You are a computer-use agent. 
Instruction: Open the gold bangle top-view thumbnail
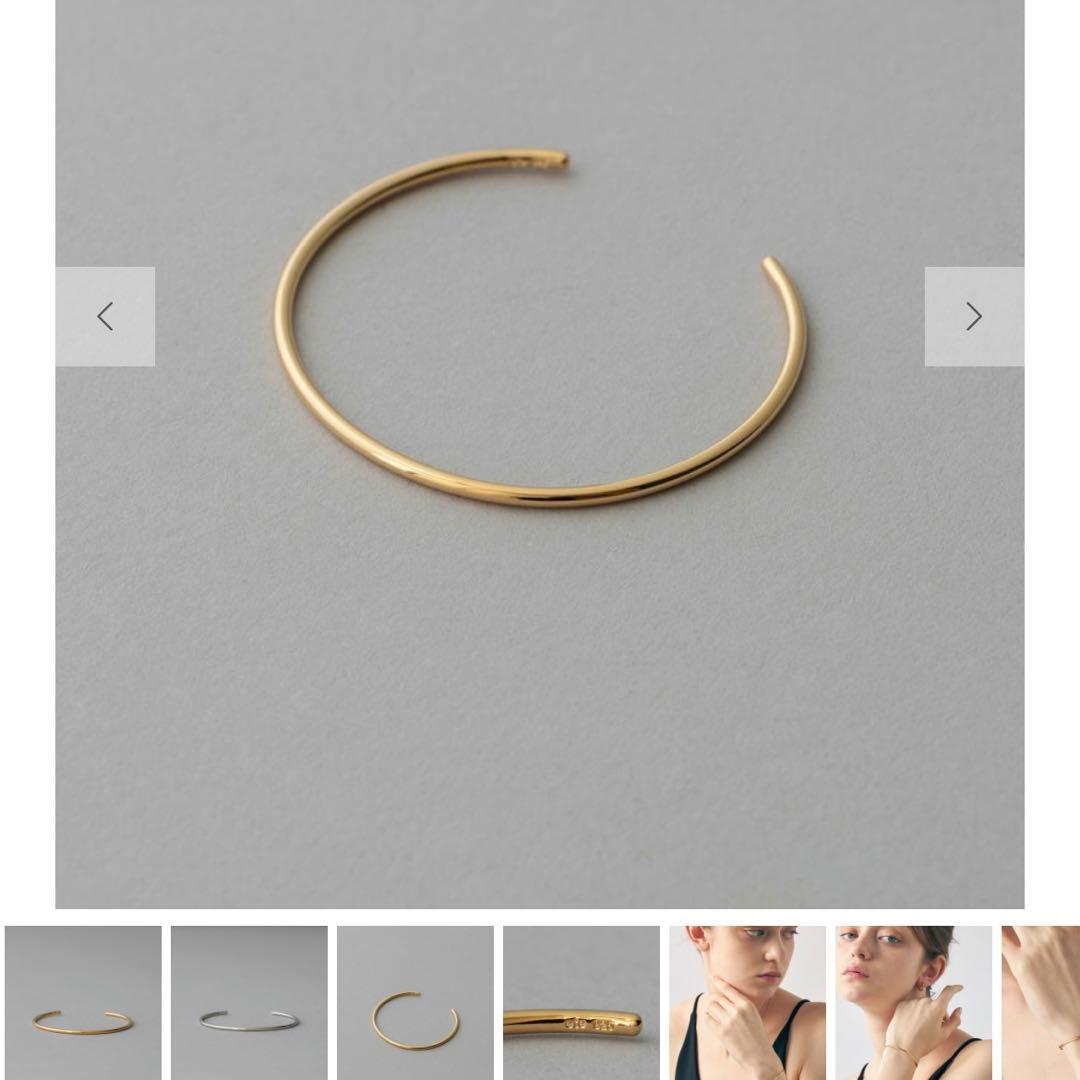[x=415, y=1002]
